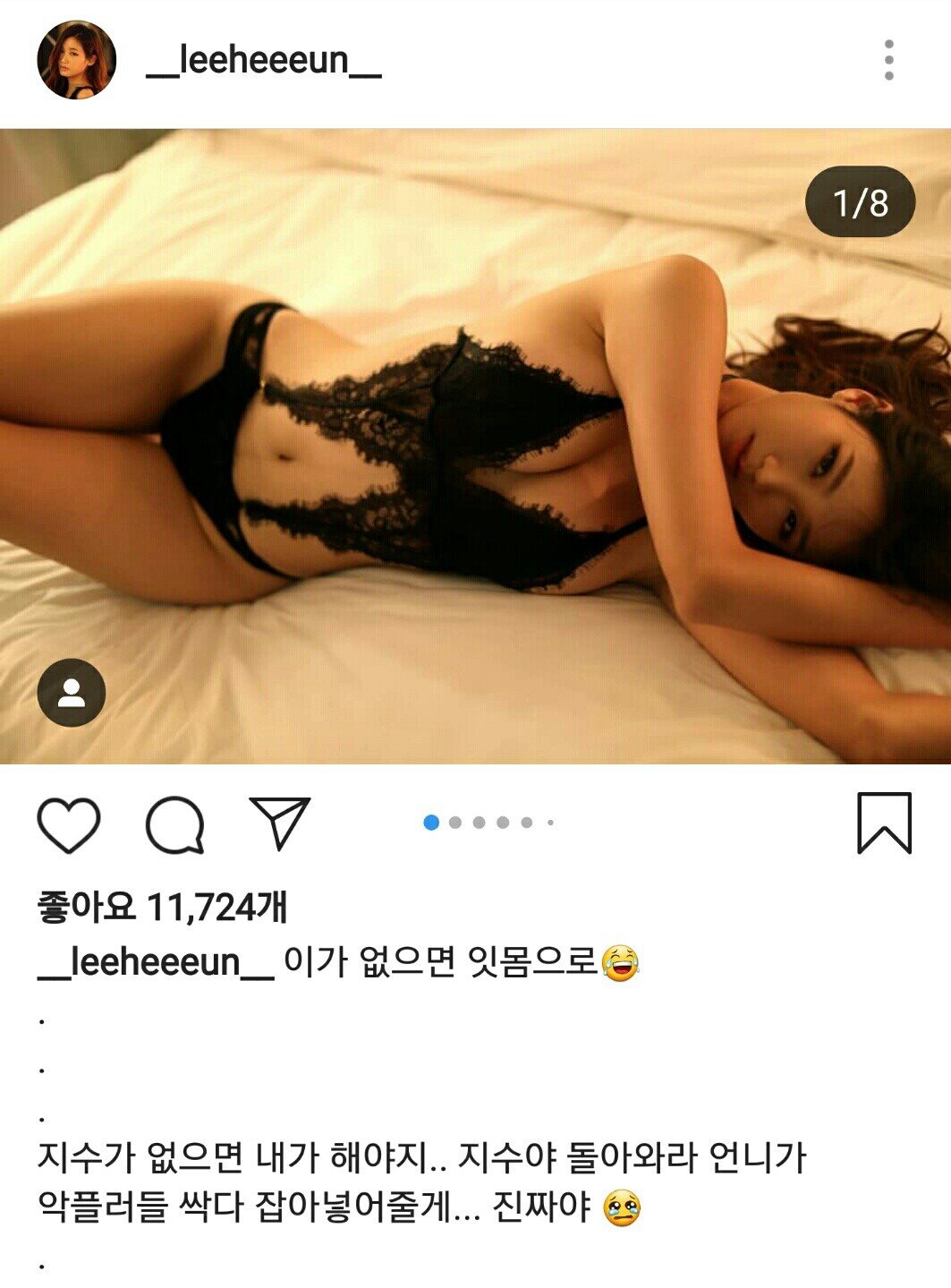
Task: Share the post with the paper plane icon
Action: [280, 822]
